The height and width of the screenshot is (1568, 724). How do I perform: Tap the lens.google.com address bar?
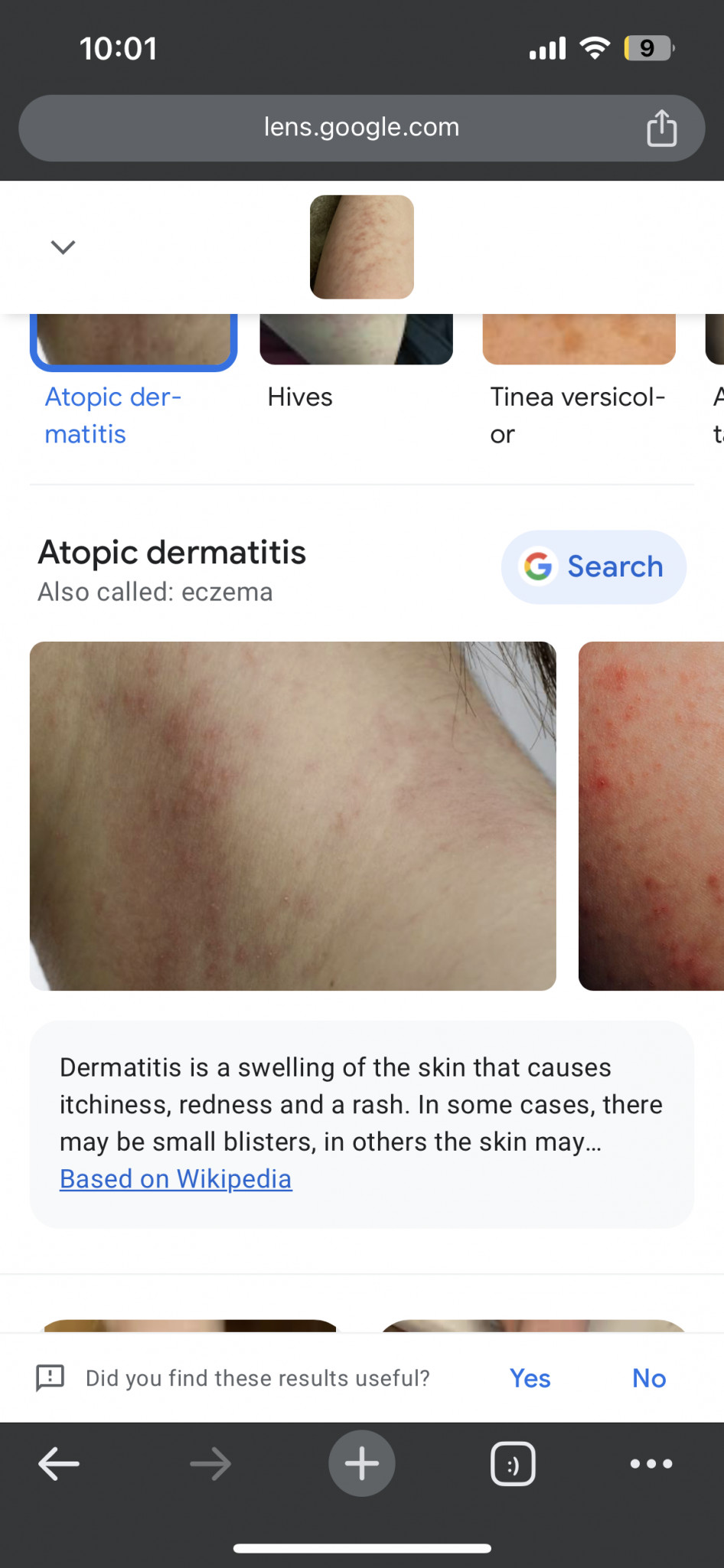[361, 128]
